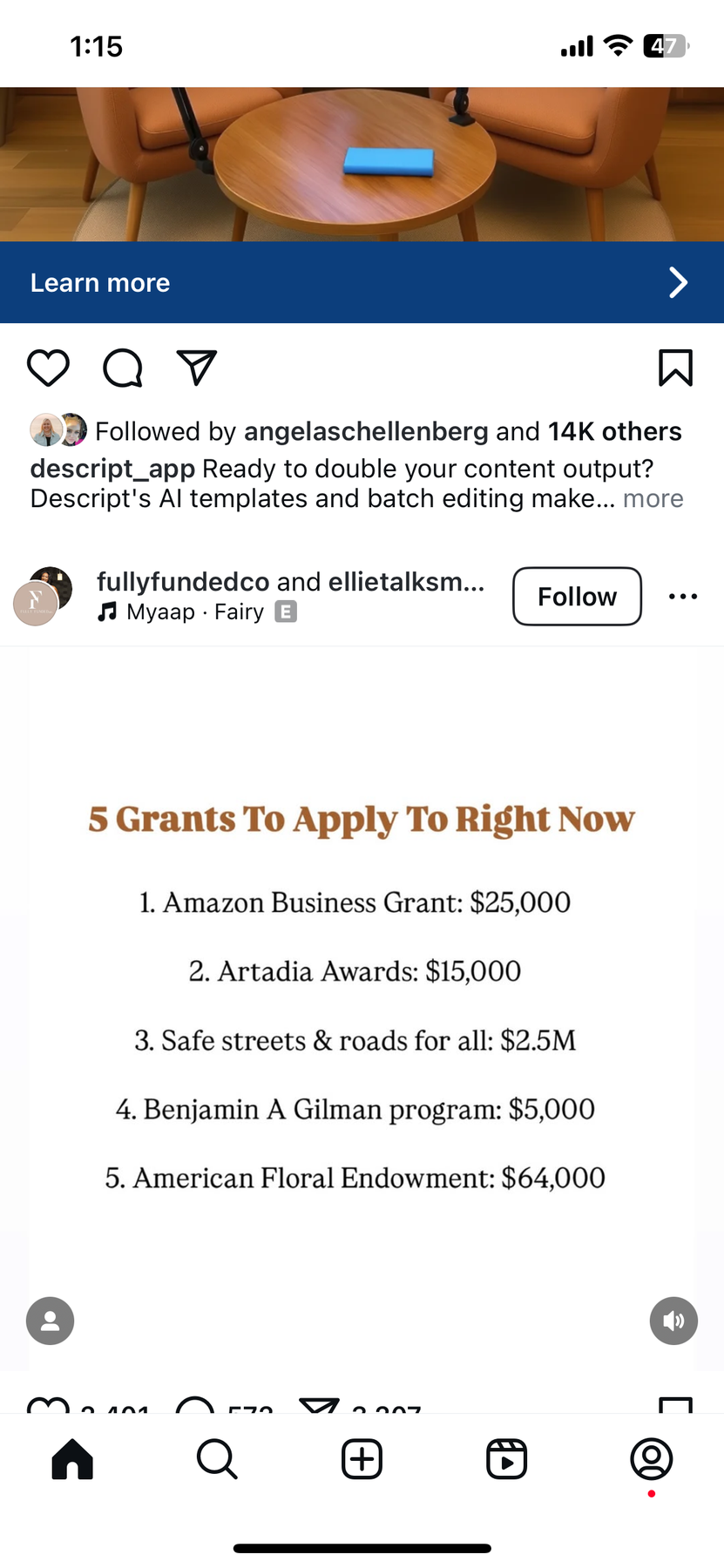Screen dimensions: 724x1568
Task: Open the comments with the speech bubble icon
Action: coord(123,368)
